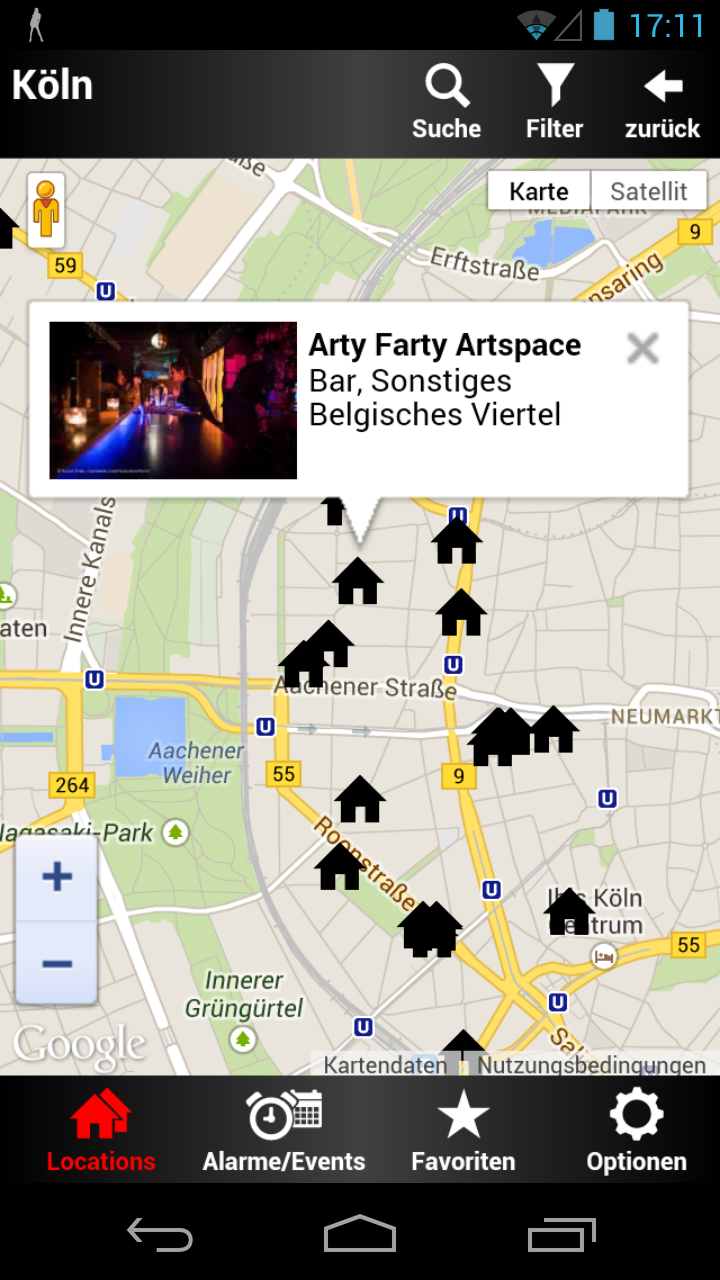
Task: Open the Suche search action
Action: pyautogui.click(x=446, y=103)
